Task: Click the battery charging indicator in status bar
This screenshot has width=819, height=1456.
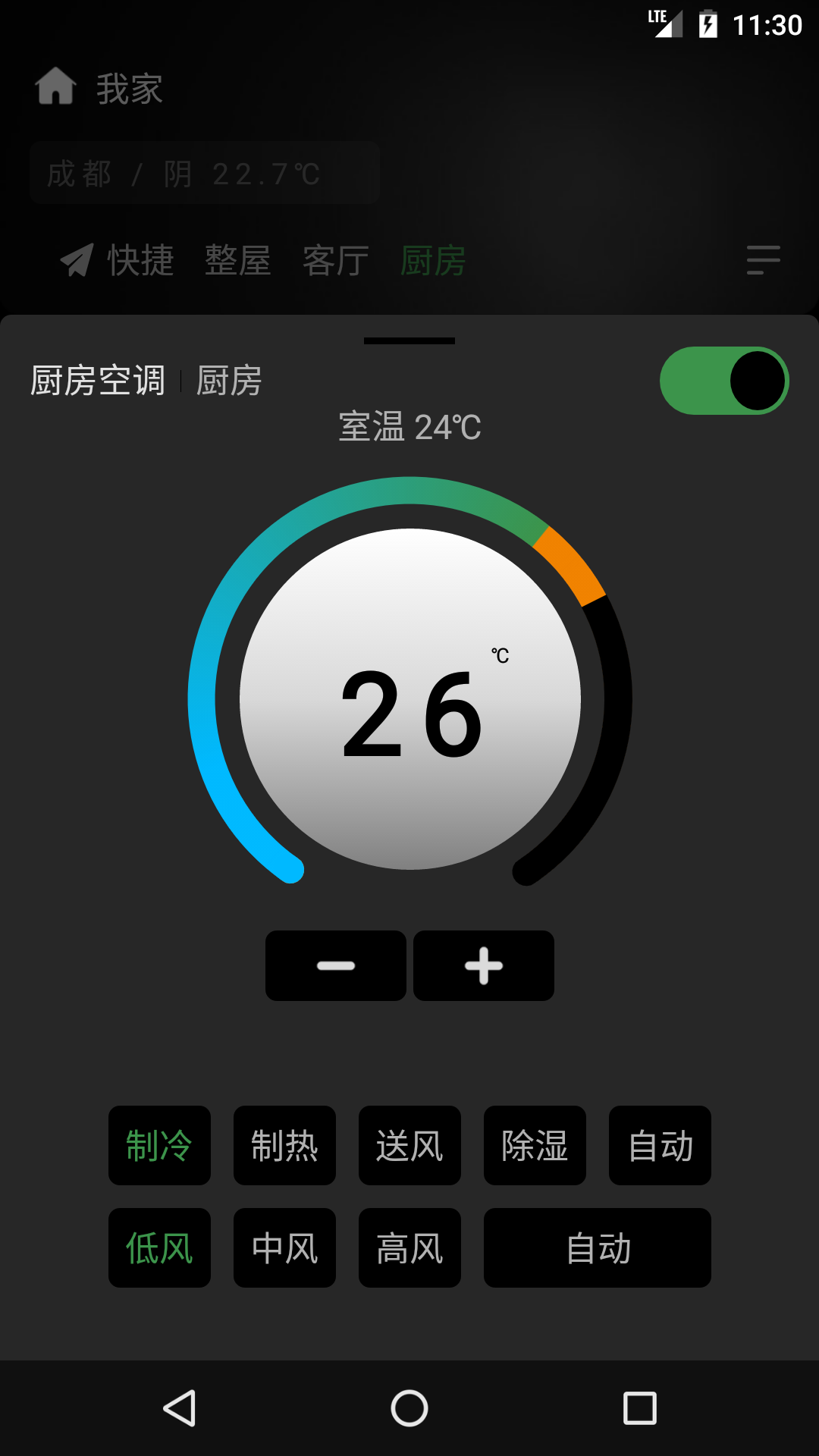Action: (x=707, y=23)
